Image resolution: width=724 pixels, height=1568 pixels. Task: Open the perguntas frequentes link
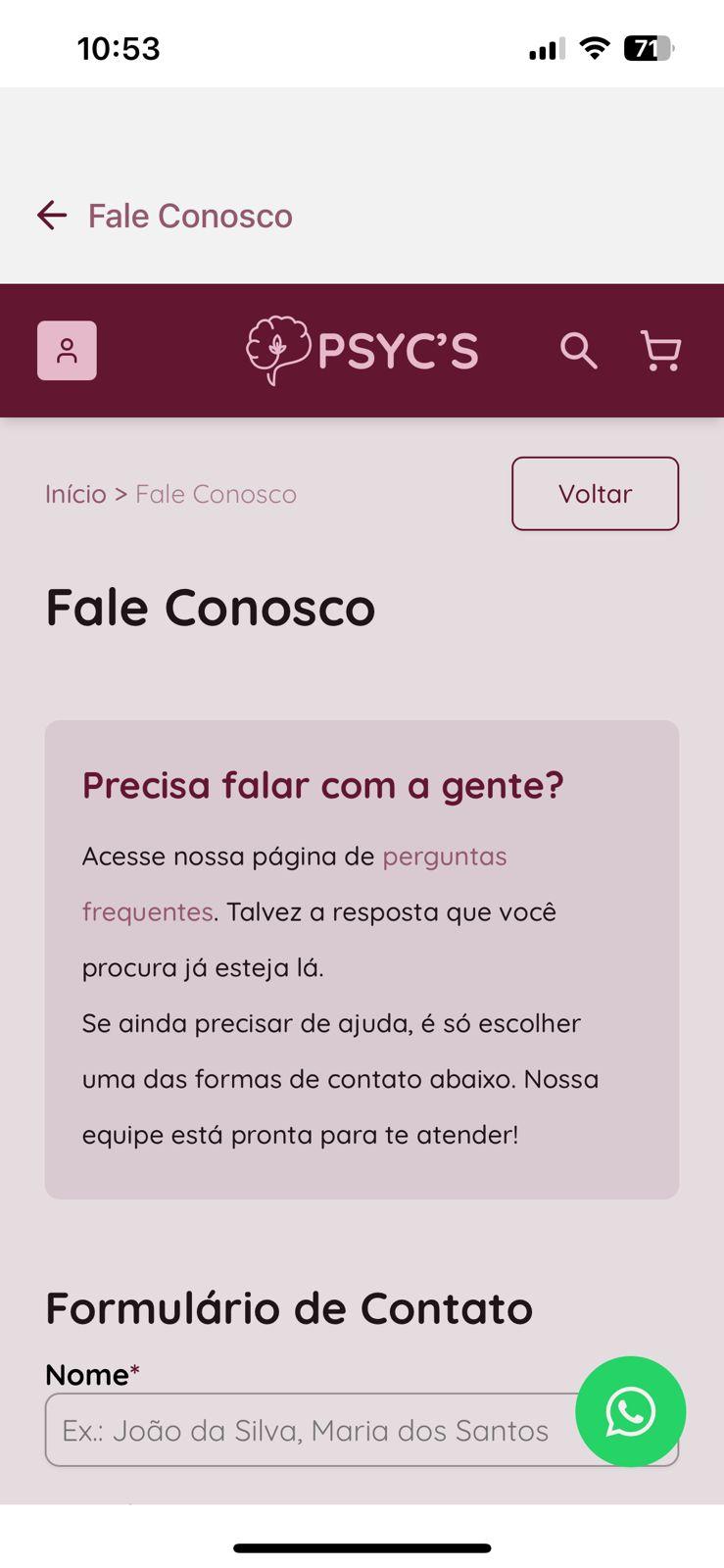(444, 857)
